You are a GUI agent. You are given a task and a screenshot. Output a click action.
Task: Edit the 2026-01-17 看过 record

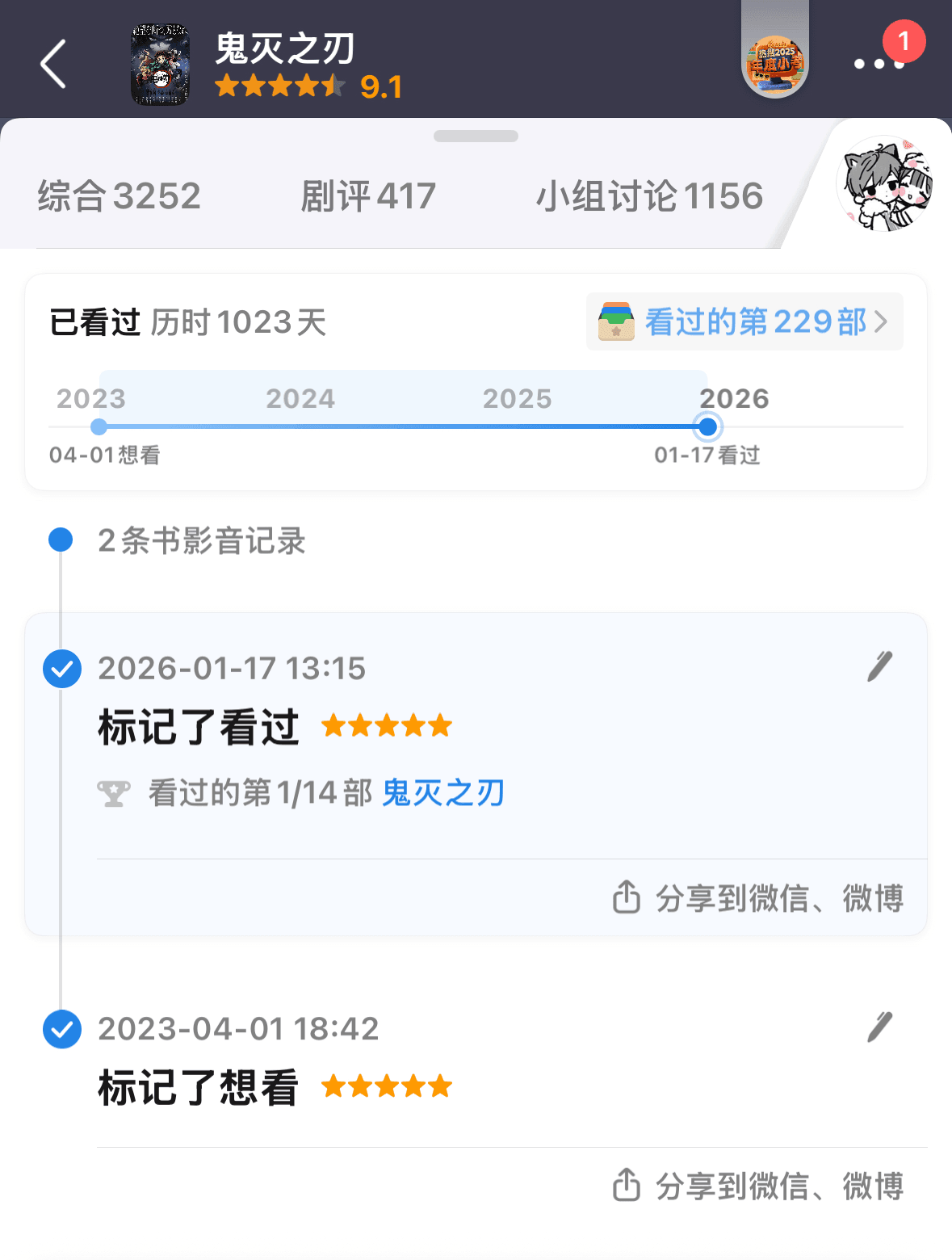tap(879, 667)
